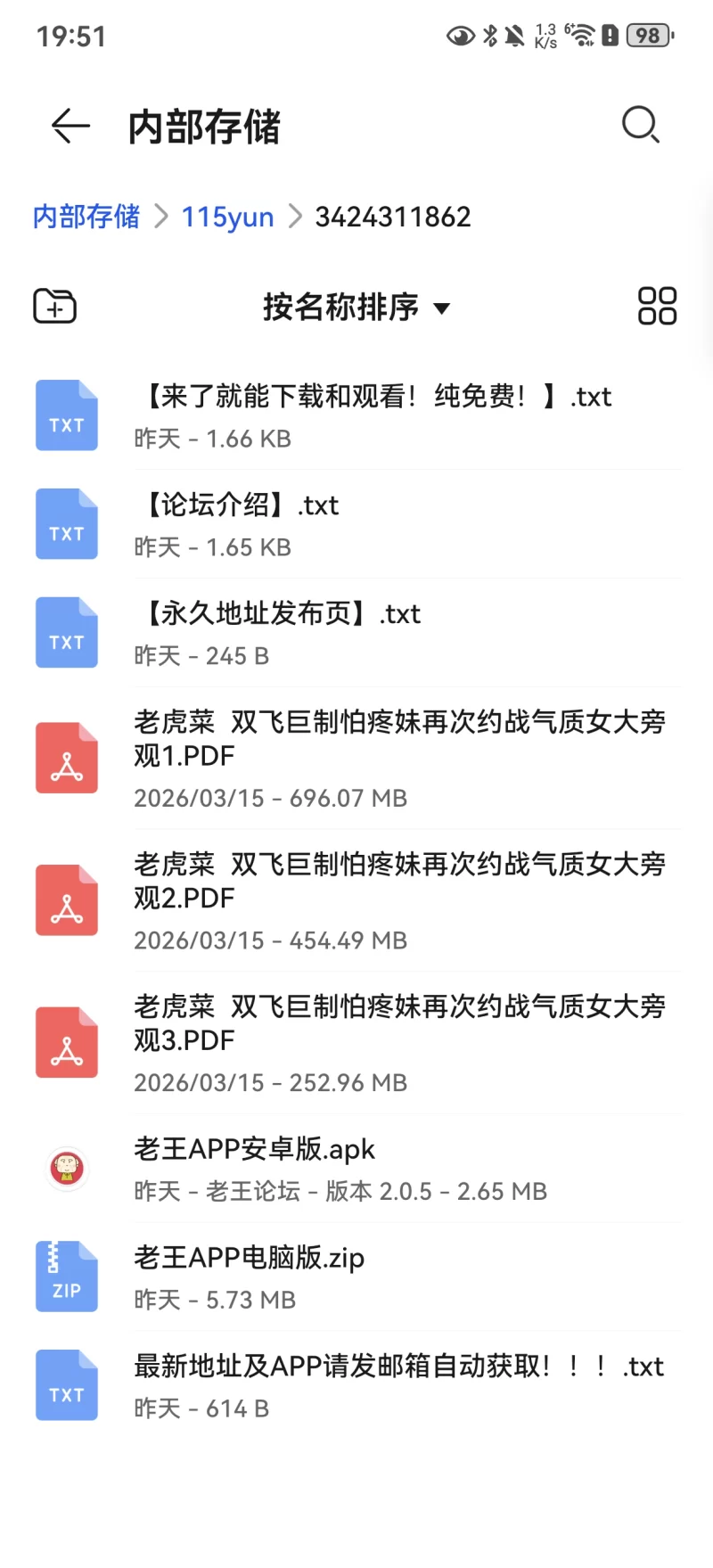This screenshot has height=1568, width=713.
Task: Switch to grid view layout
Action: pyautogui.click(x=657, y=307)
